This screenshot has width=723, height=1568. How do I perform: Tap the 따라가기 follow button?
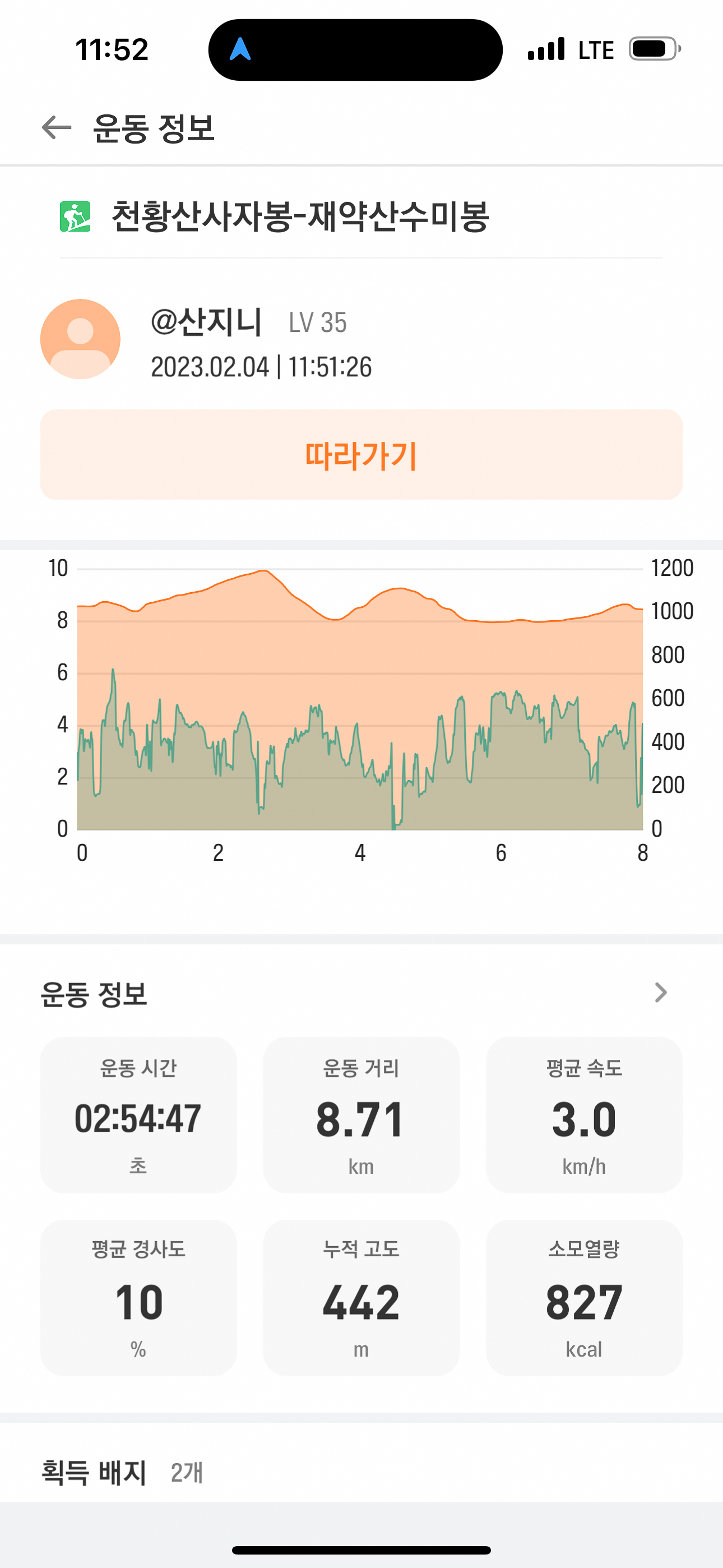tap(361, 455)
